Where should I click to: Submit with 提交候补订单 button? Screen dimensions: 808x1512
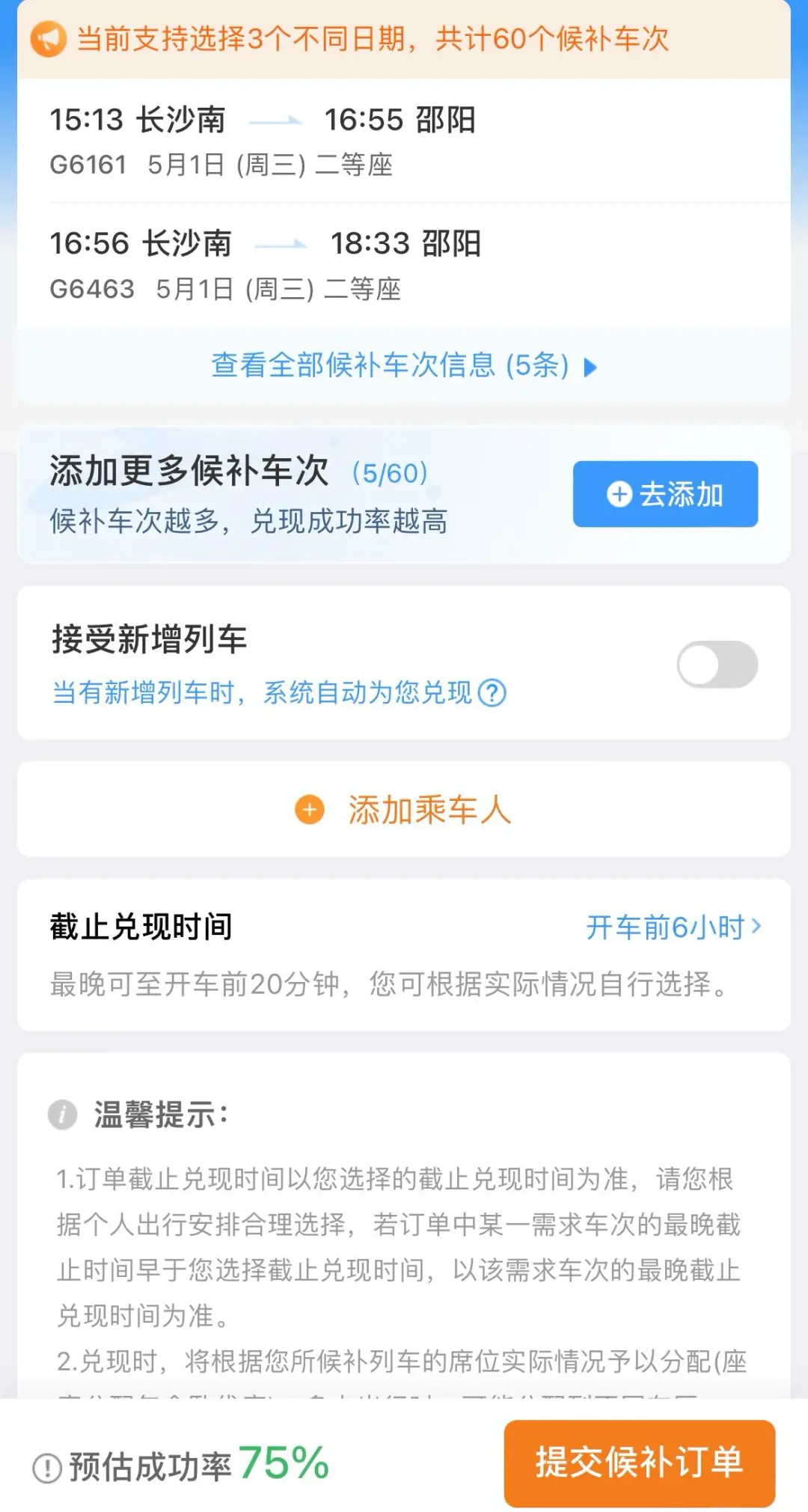(639, 1463)
